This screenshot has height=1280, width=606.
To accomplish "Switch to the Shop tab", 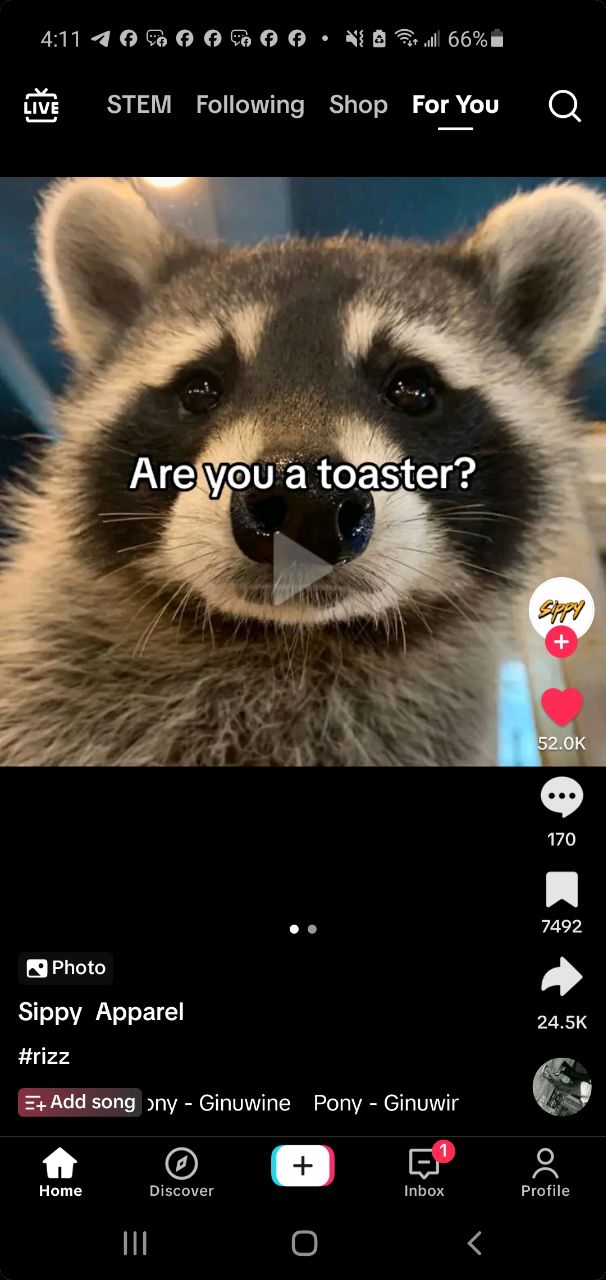I will coord(358,105).
